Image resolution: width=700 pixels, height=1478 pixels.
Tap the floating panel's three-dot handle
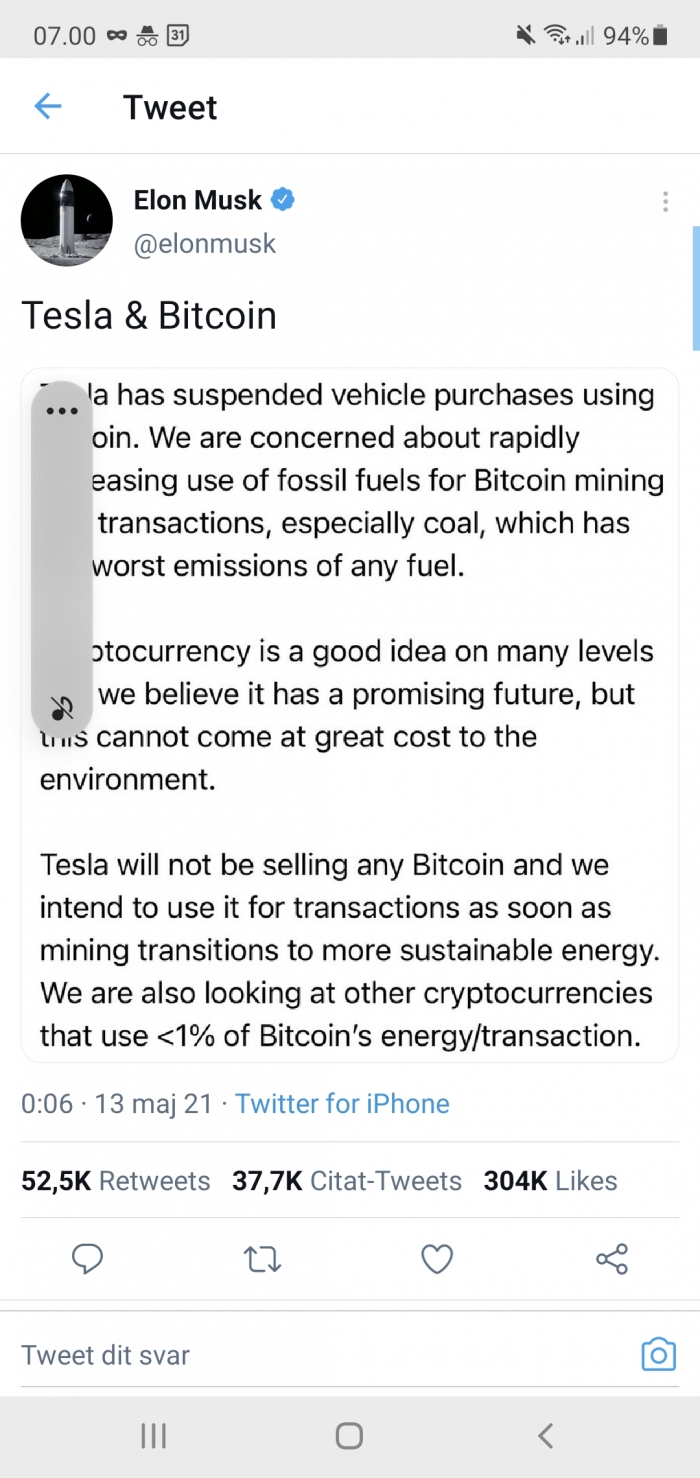pyautogui.click(x=62, y=411)
